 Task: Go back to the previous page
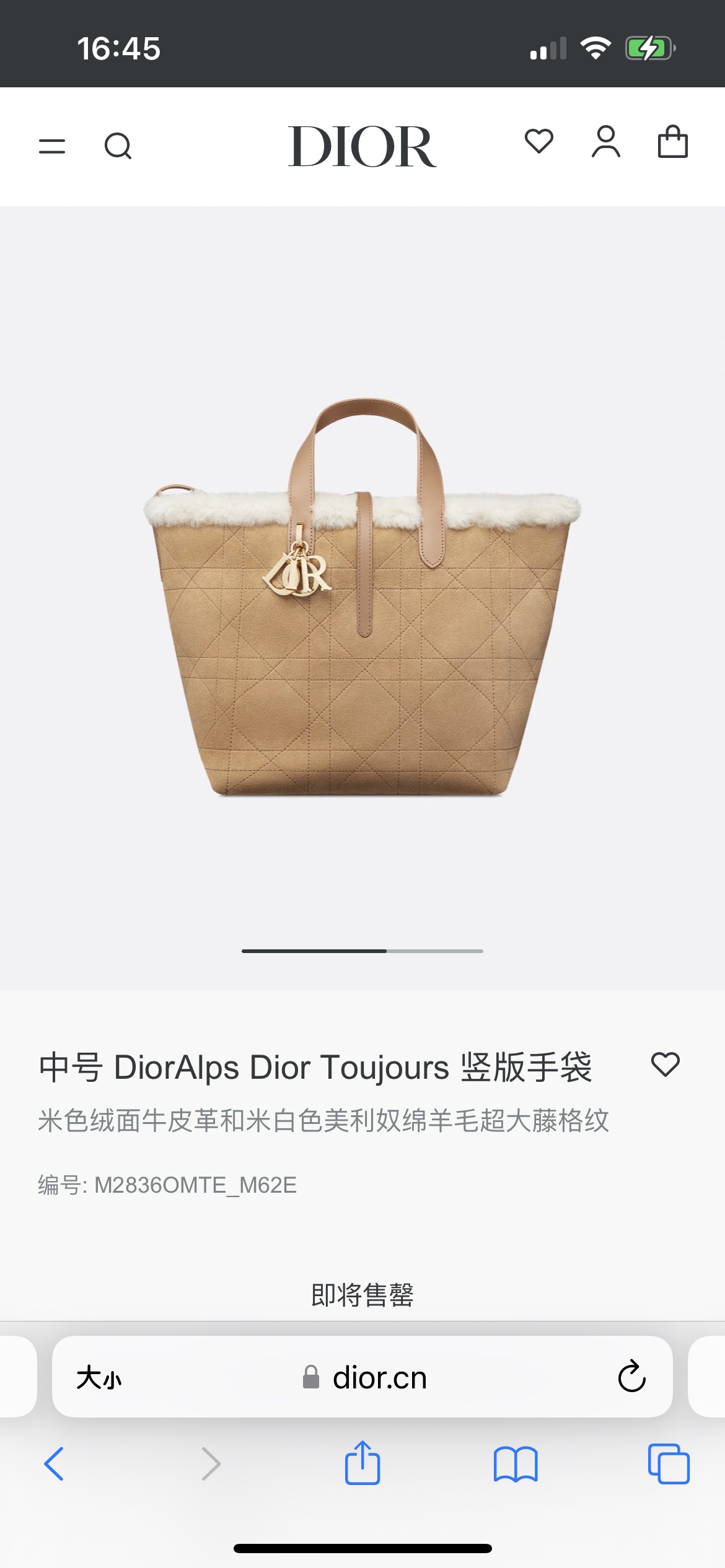point(55,1464)
